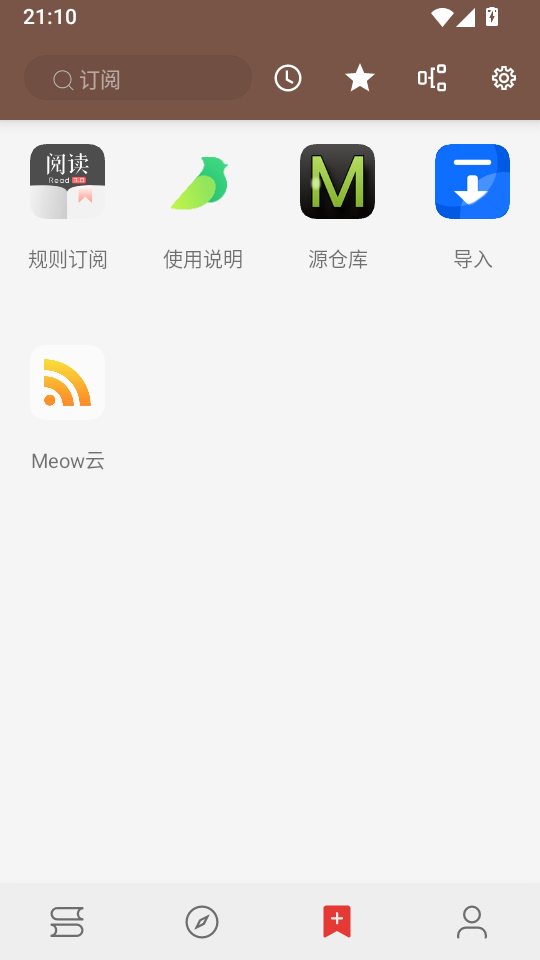Image resolution: width=540 pixels, height=960 pixels.
Task: Open the settings gear icon
Action: [504, 78]
